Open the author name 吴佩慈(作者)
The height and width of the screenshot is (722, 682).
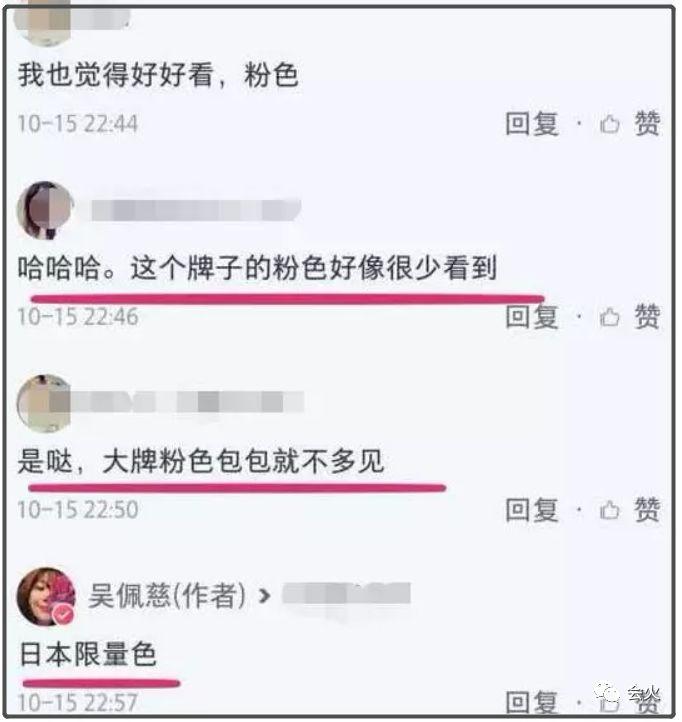pyautogui.click(x=168, y=596)
